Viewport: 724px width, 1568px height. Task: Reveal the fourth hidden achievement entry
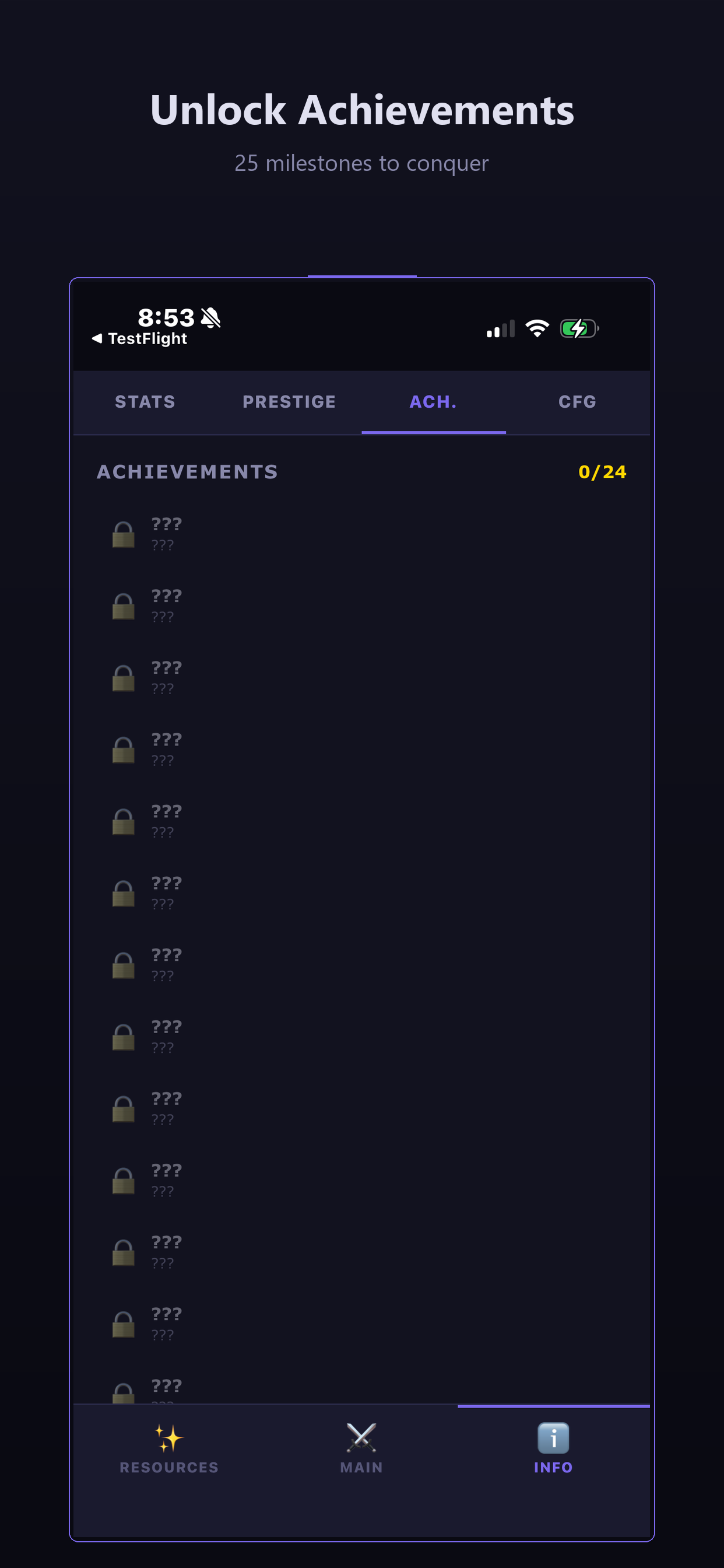tap(122, 750)
